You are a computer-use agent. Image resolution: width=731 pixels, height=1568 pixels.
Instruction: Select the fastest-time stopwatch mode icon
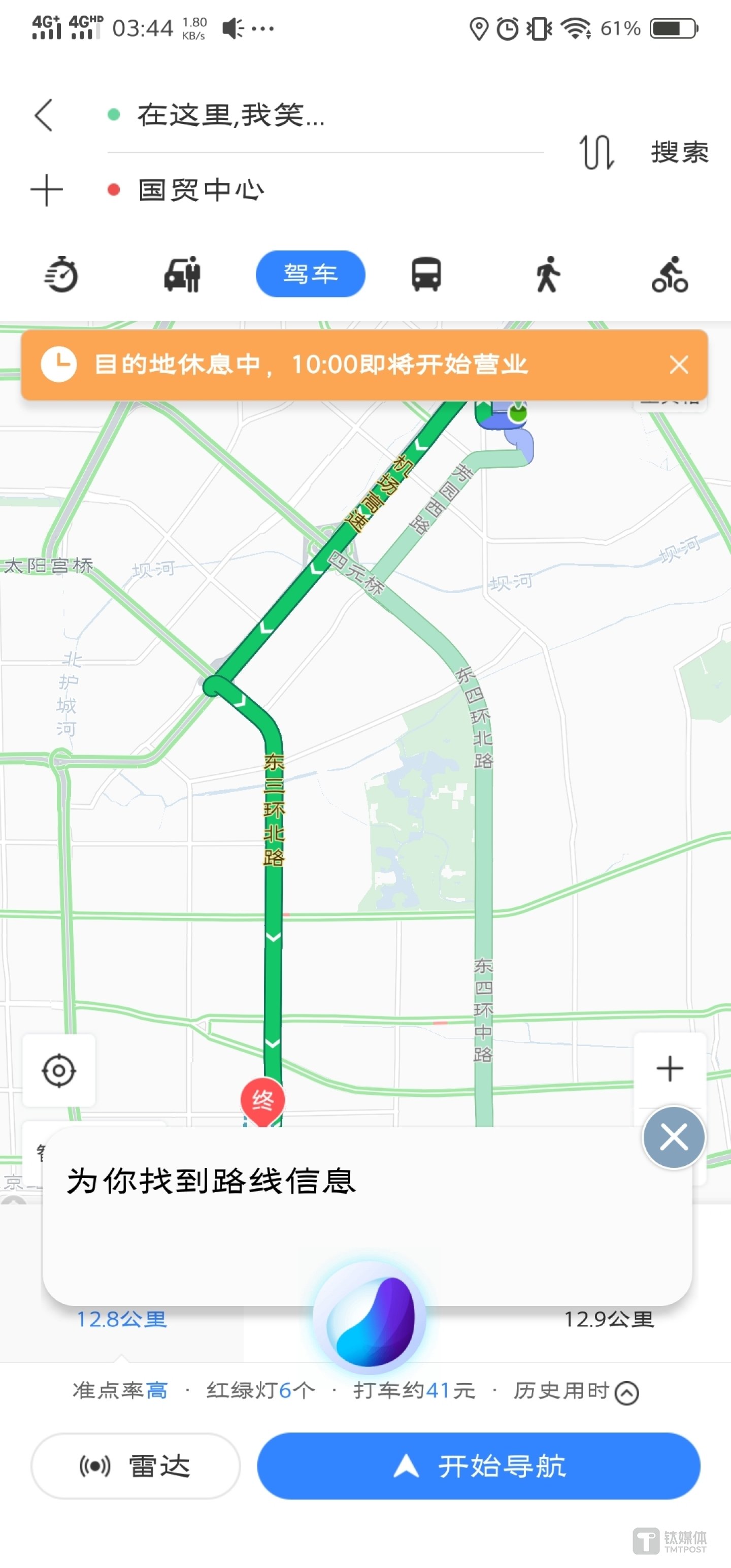tap(61, 274)
